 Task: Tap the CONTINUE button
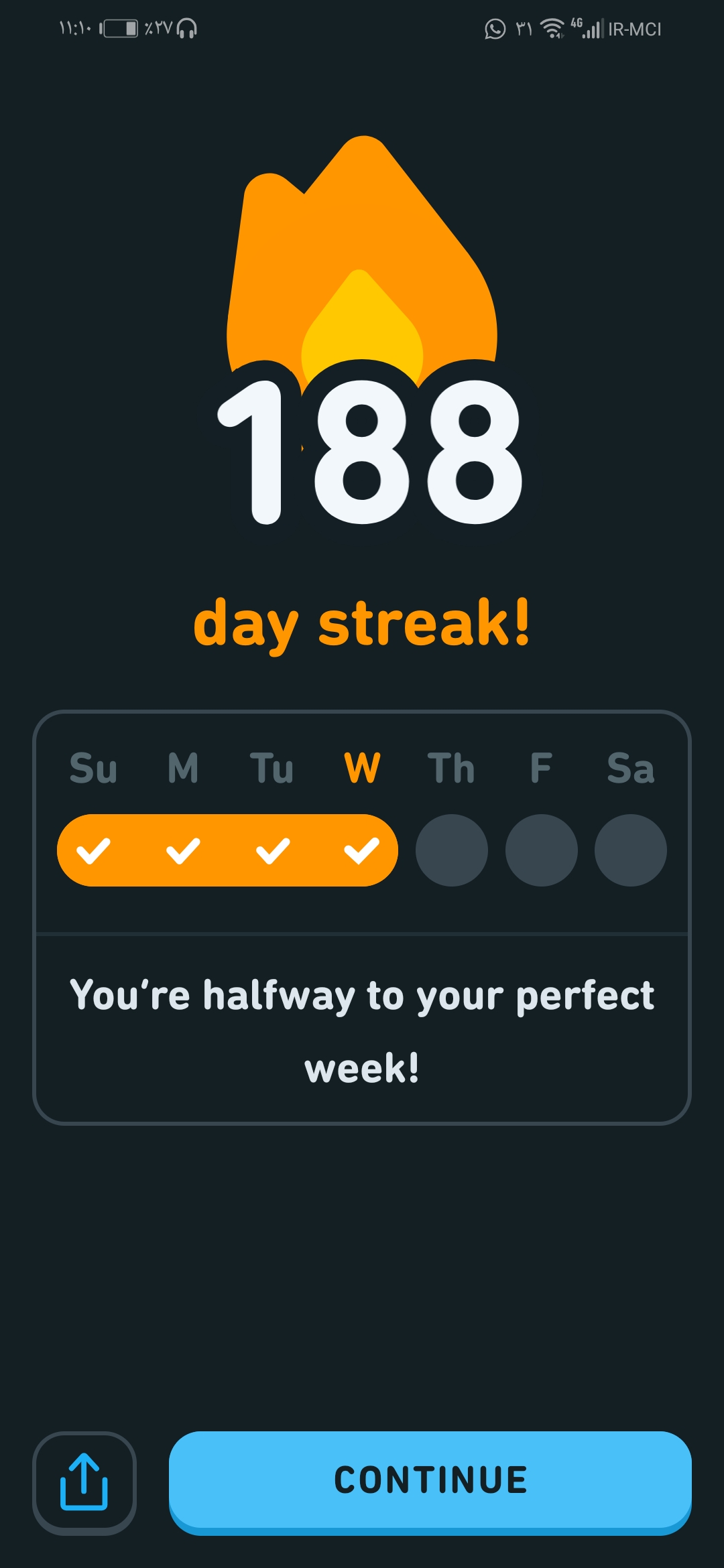pos(430,1482)
